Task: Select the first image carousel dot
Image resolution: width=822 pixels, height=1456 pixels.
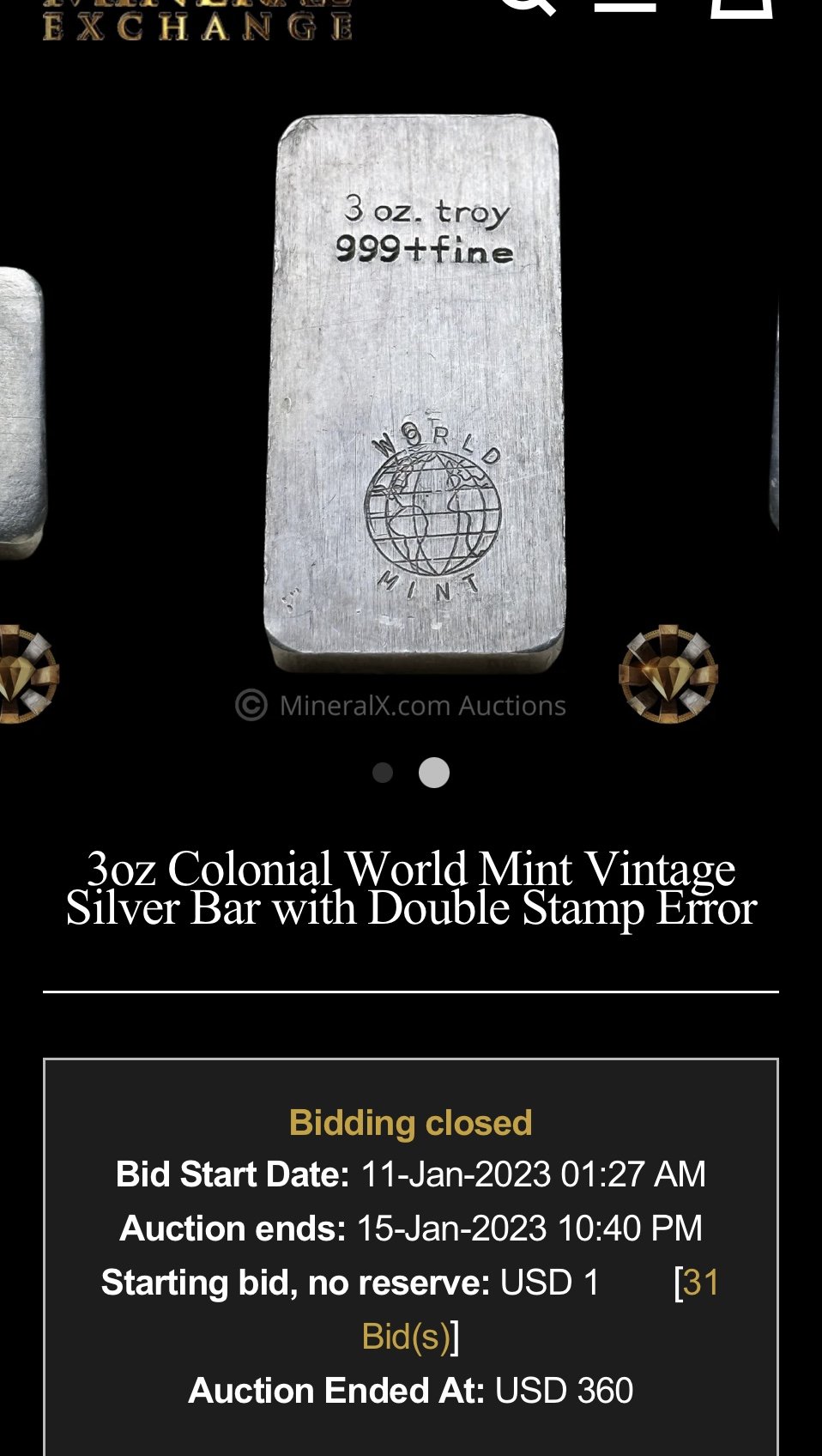Action: point(383,773)
